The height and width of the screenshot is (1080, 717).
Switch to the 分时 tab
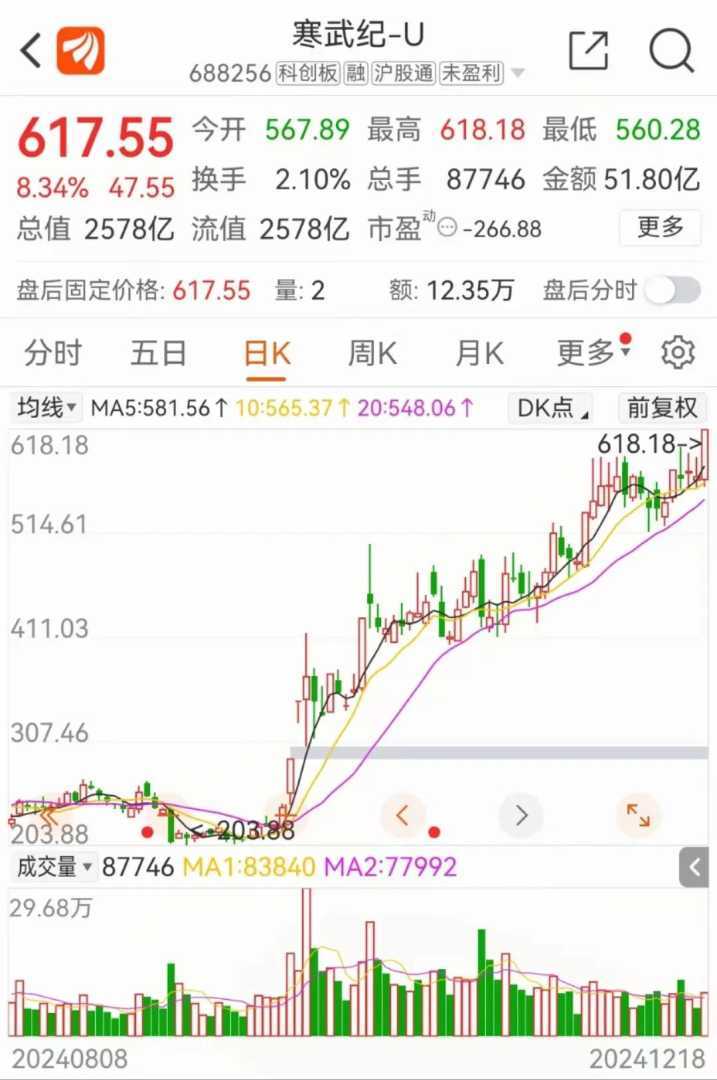click(x=53, y=353)
